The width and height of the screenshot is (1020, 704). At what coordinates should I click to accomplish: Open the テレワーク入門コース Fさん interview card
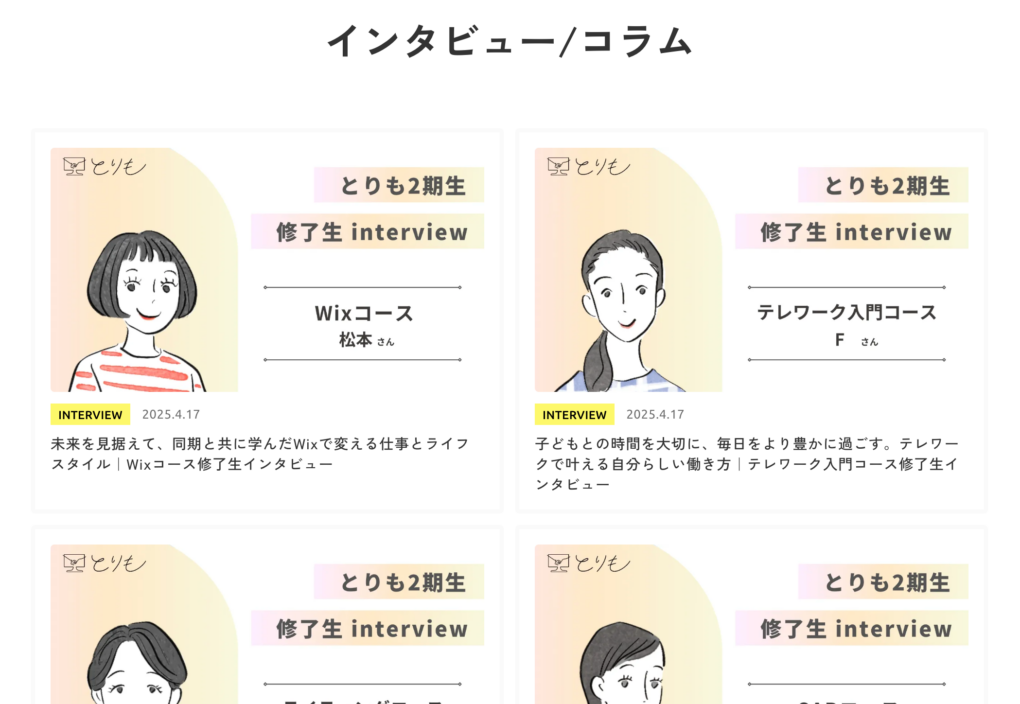[x=751, y=270]
